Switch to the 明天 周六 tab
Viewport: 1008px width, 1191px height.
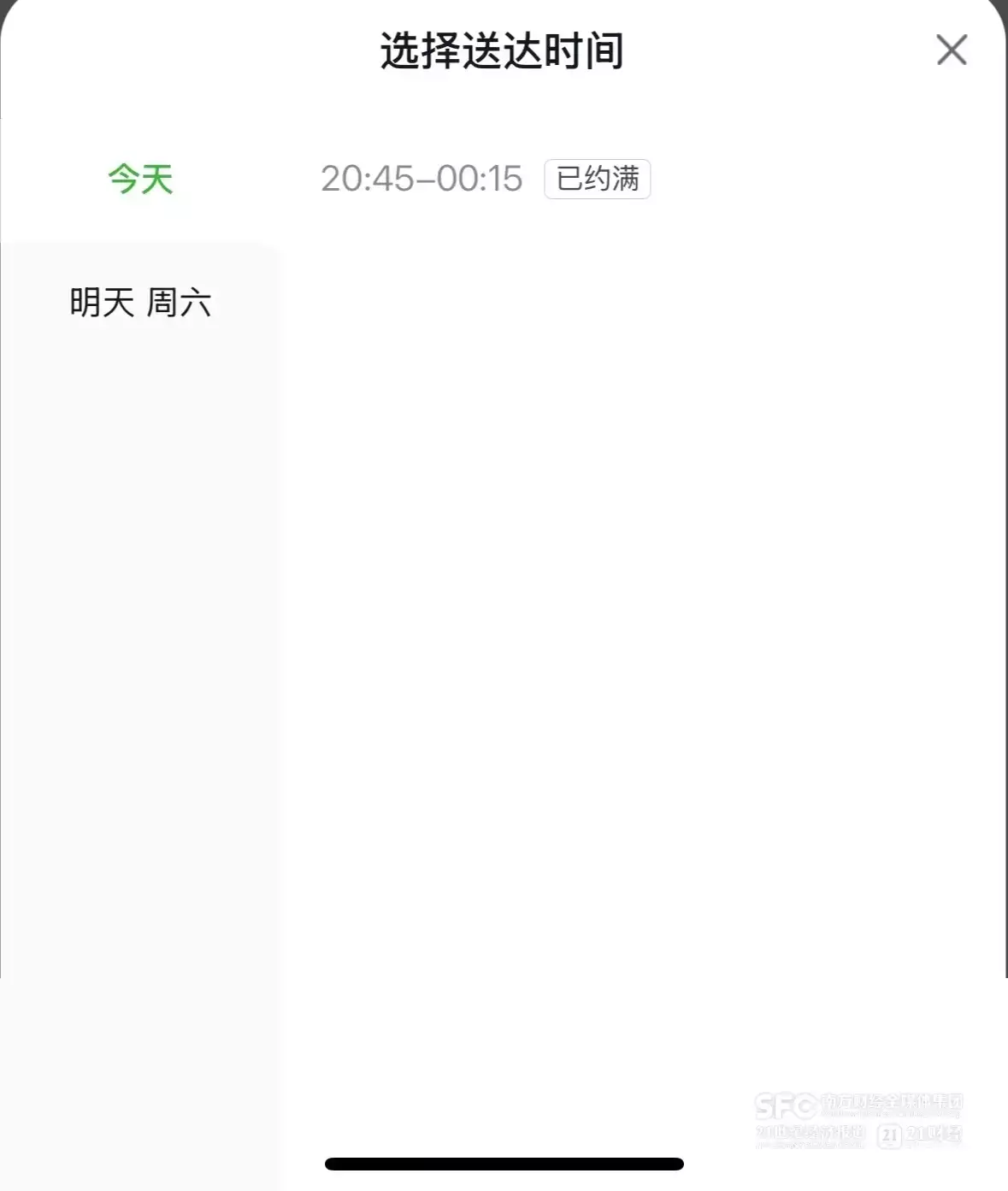140,303
